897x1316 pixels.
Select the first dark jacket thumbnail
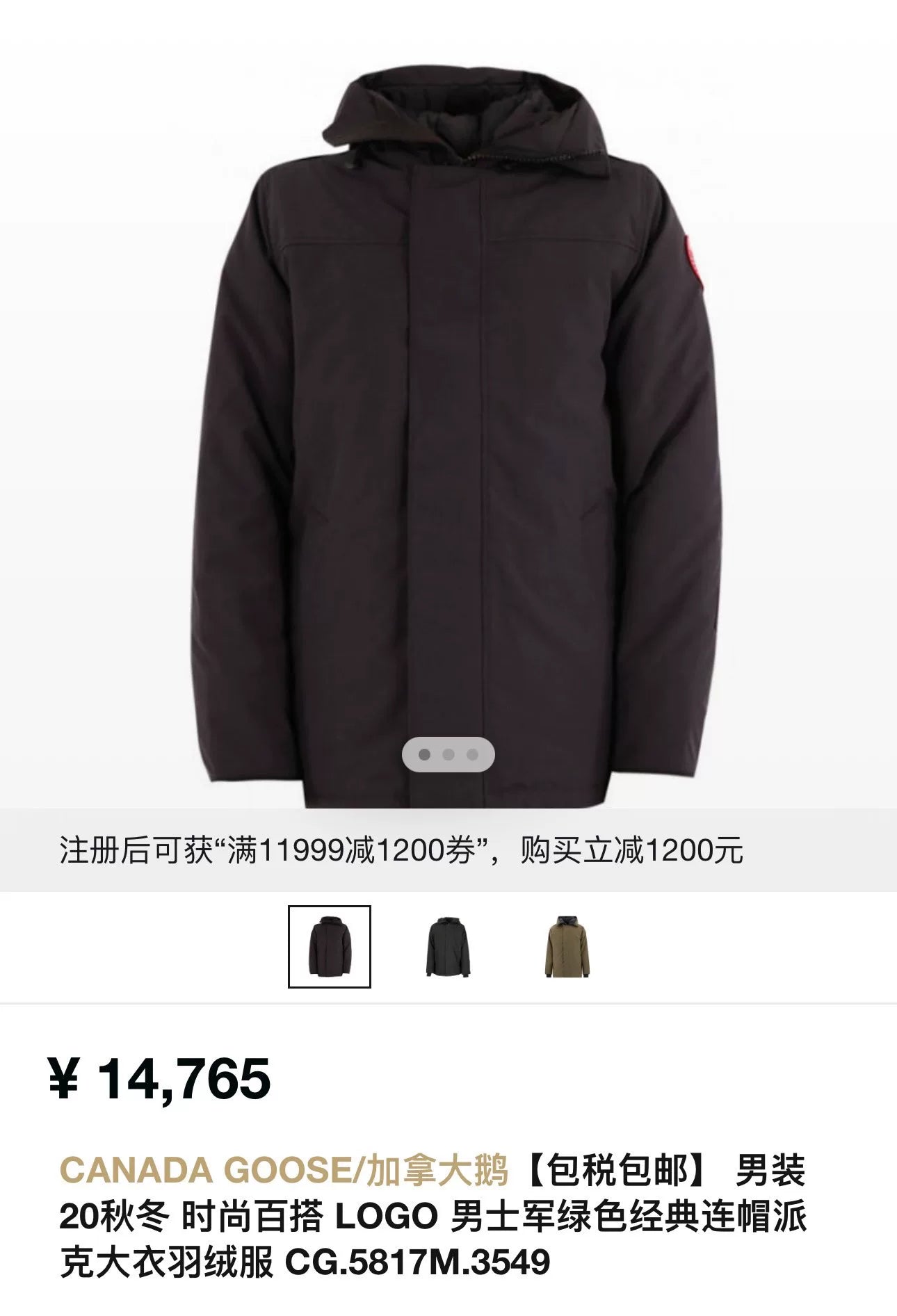pyautogui.click(x=330, y=946)
